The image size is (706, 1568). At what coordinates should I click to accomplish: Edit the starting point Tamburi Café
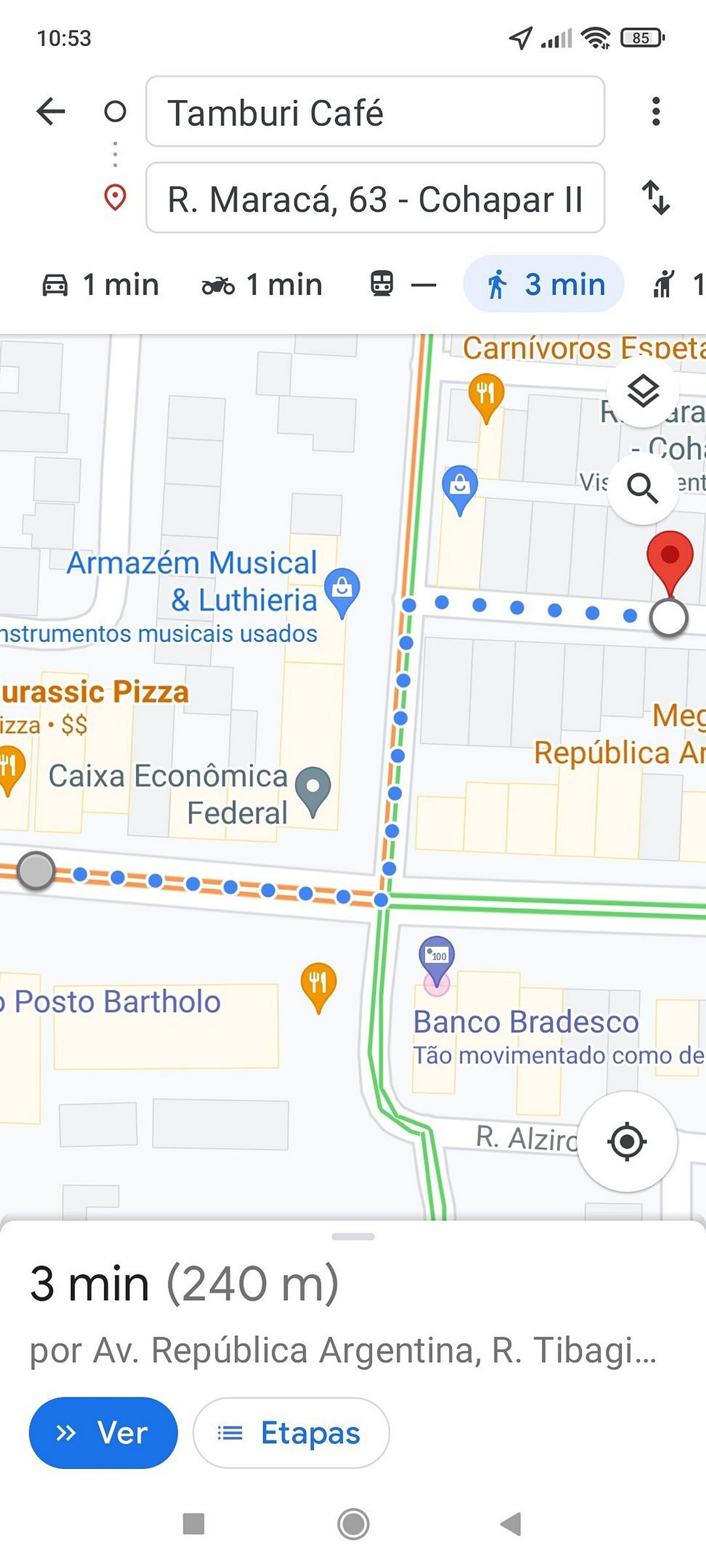pyautogui.click(x=375, y=112)
